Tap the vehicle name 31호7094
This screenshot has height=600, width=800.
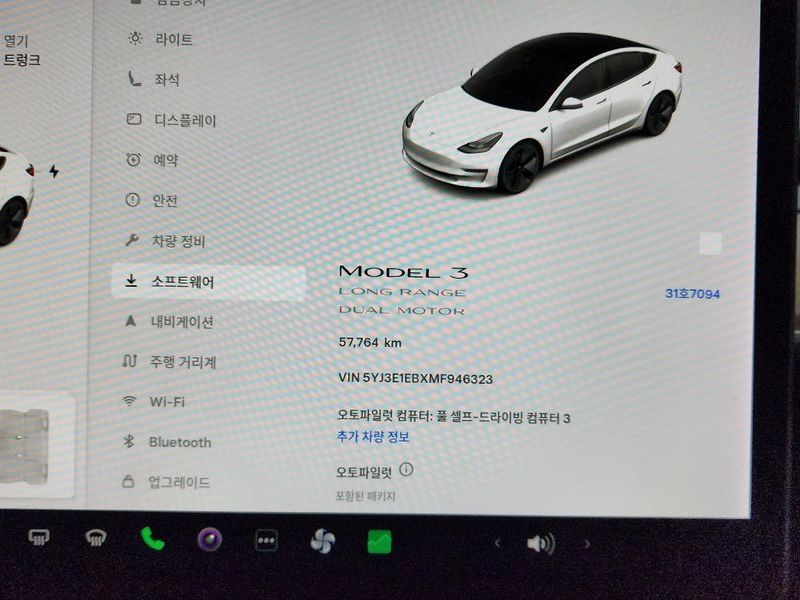692,294
